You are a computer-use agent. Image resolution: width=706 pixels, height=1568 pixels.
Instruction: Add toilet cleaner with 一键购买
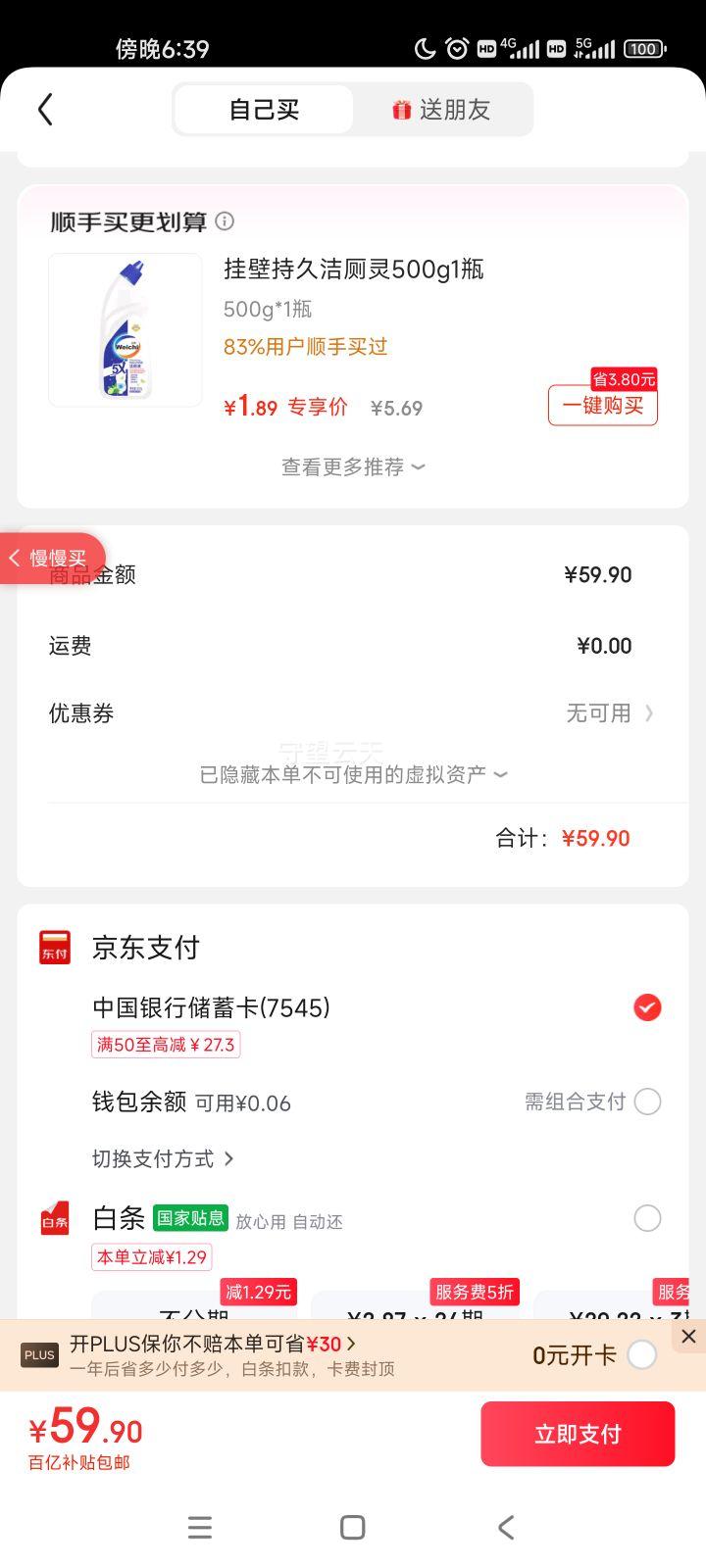click(602, 406)
